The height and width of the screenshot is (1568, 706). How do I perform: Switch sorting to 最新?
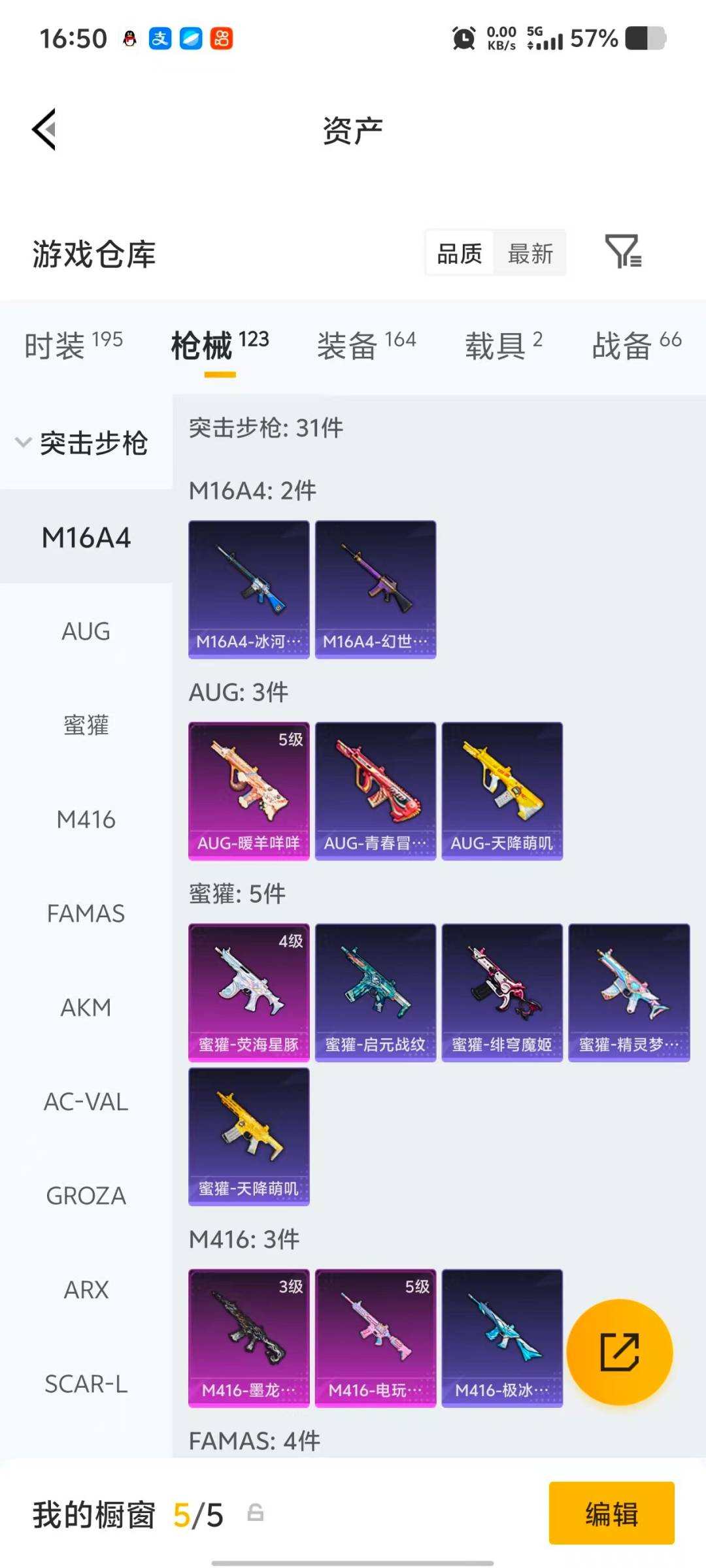pos(529,253)
